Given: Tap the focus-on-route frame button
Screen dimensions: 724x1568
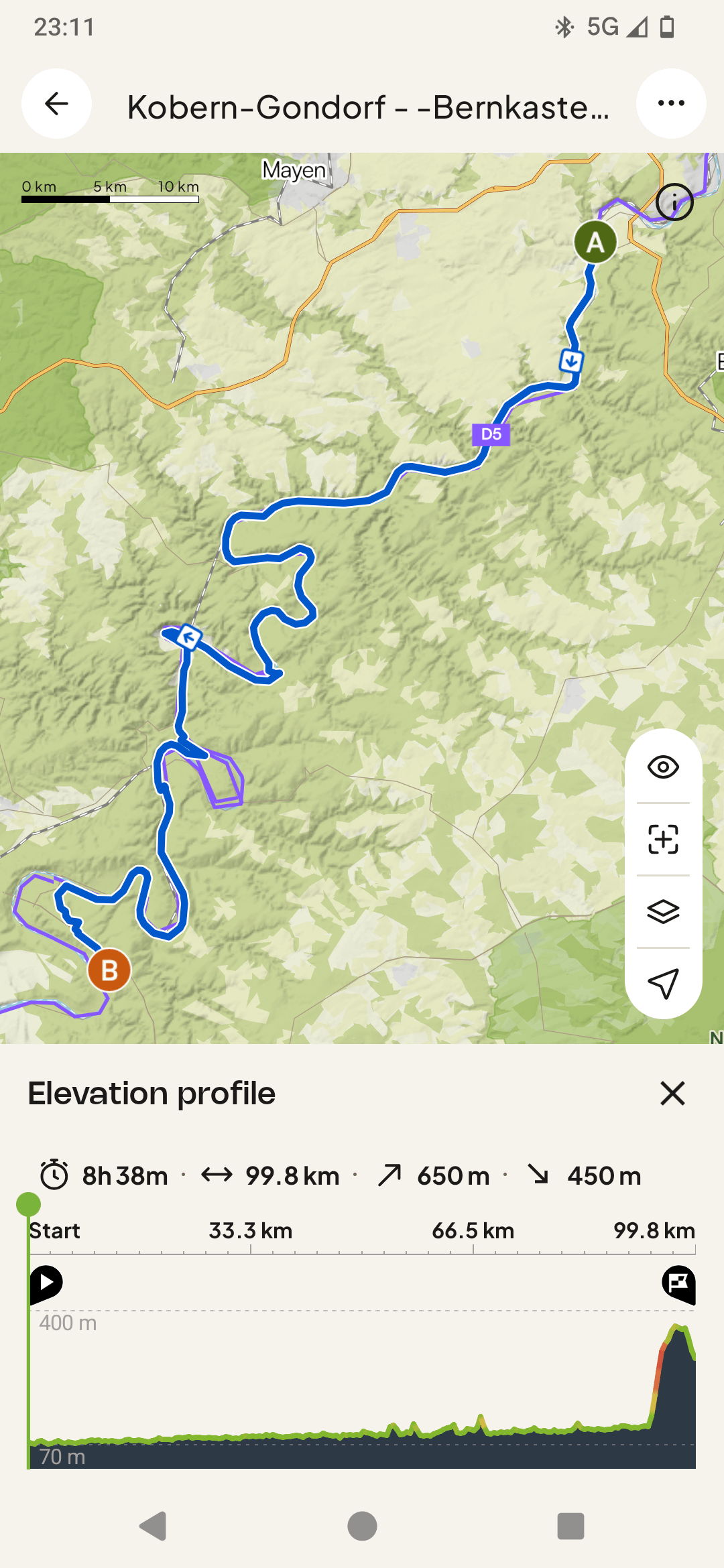Looking at the screenshot, I should [663, 839].
